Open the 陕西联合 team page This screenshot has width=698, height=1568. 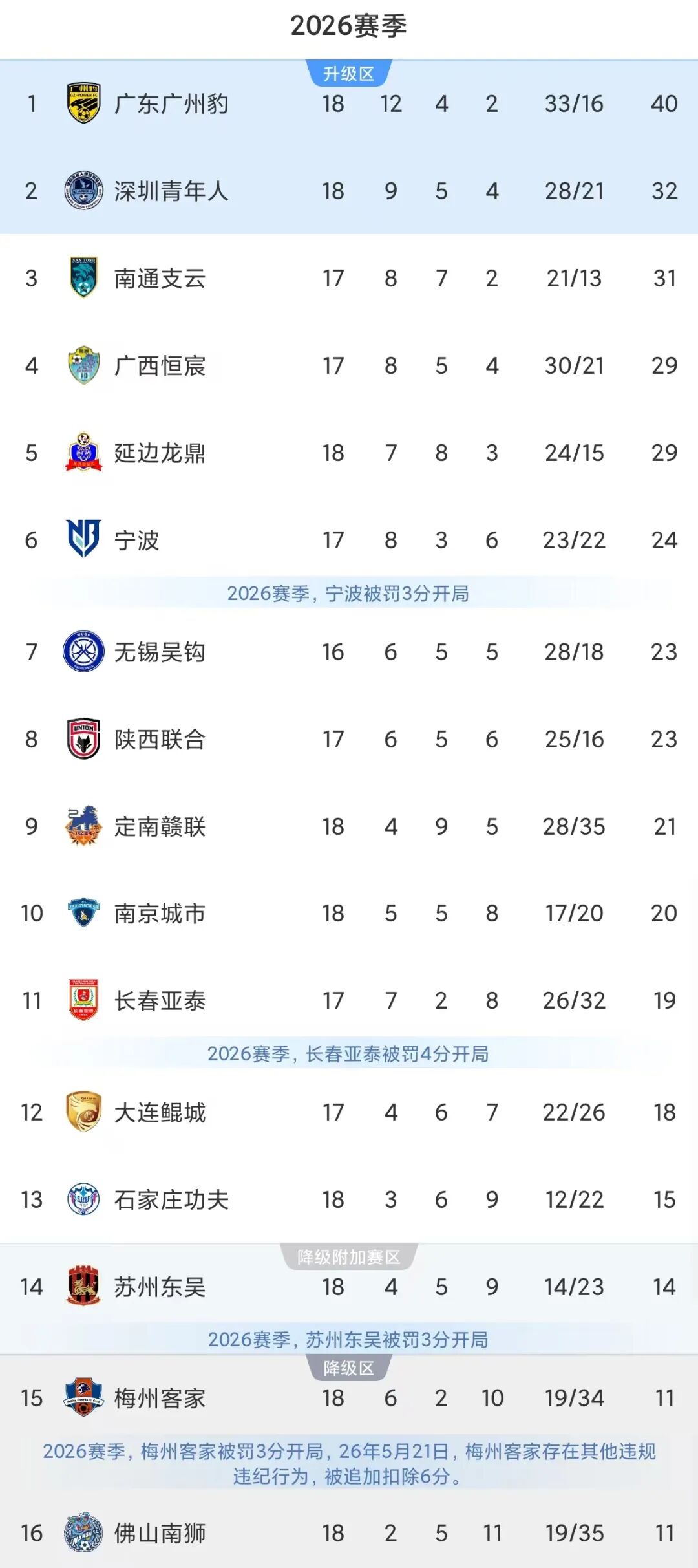pyautogui.click(x=349, y=739)
